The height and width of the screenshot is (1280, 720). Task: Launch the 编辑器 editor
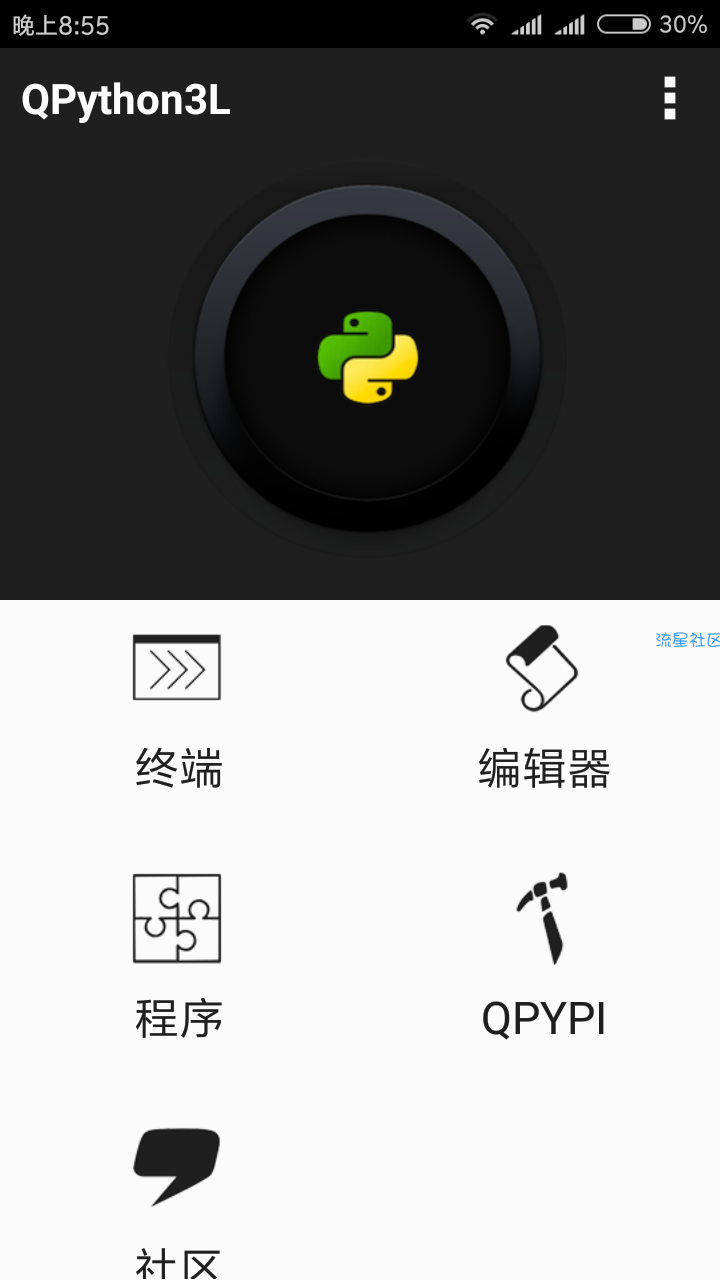(543, 712)
